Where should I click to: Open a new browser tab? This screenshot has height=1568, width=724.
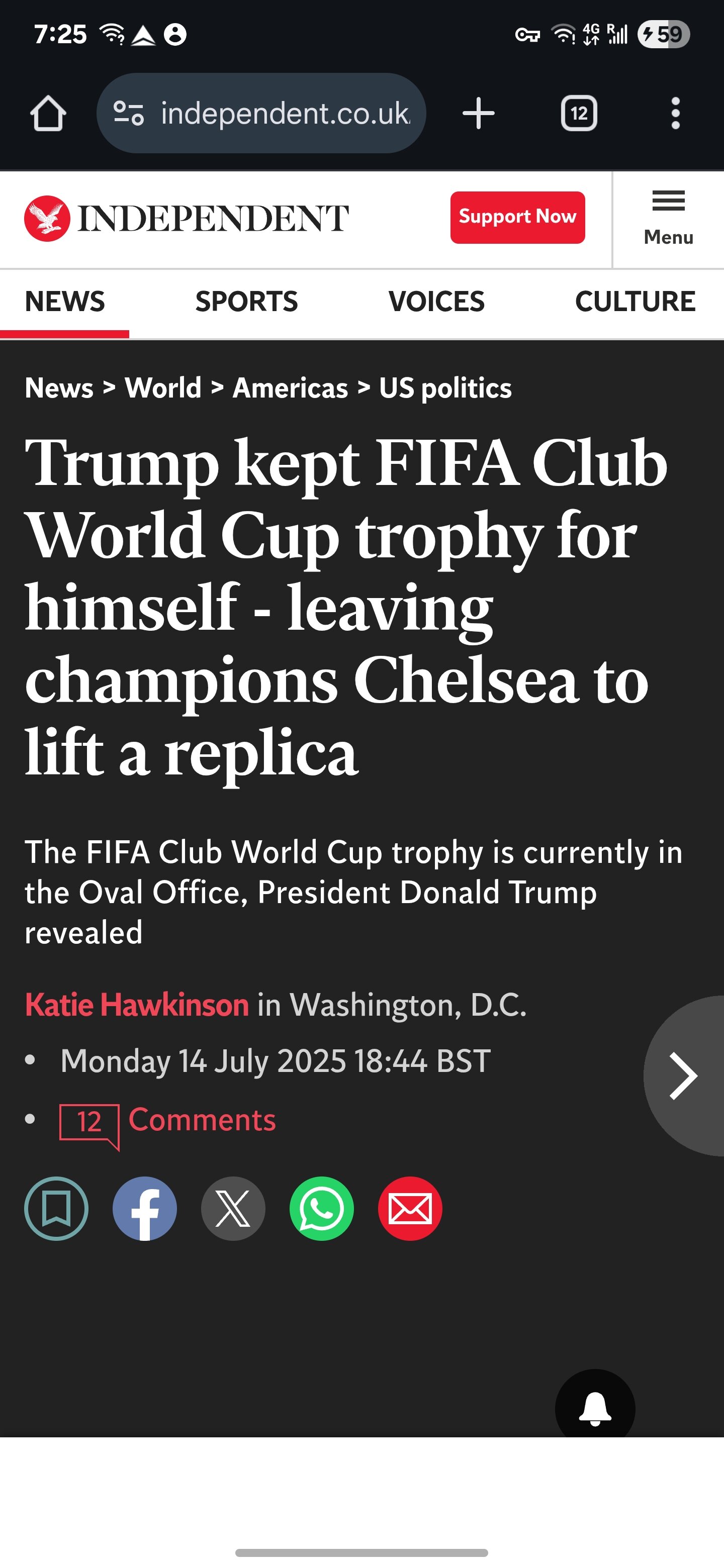tap(479, 113)
